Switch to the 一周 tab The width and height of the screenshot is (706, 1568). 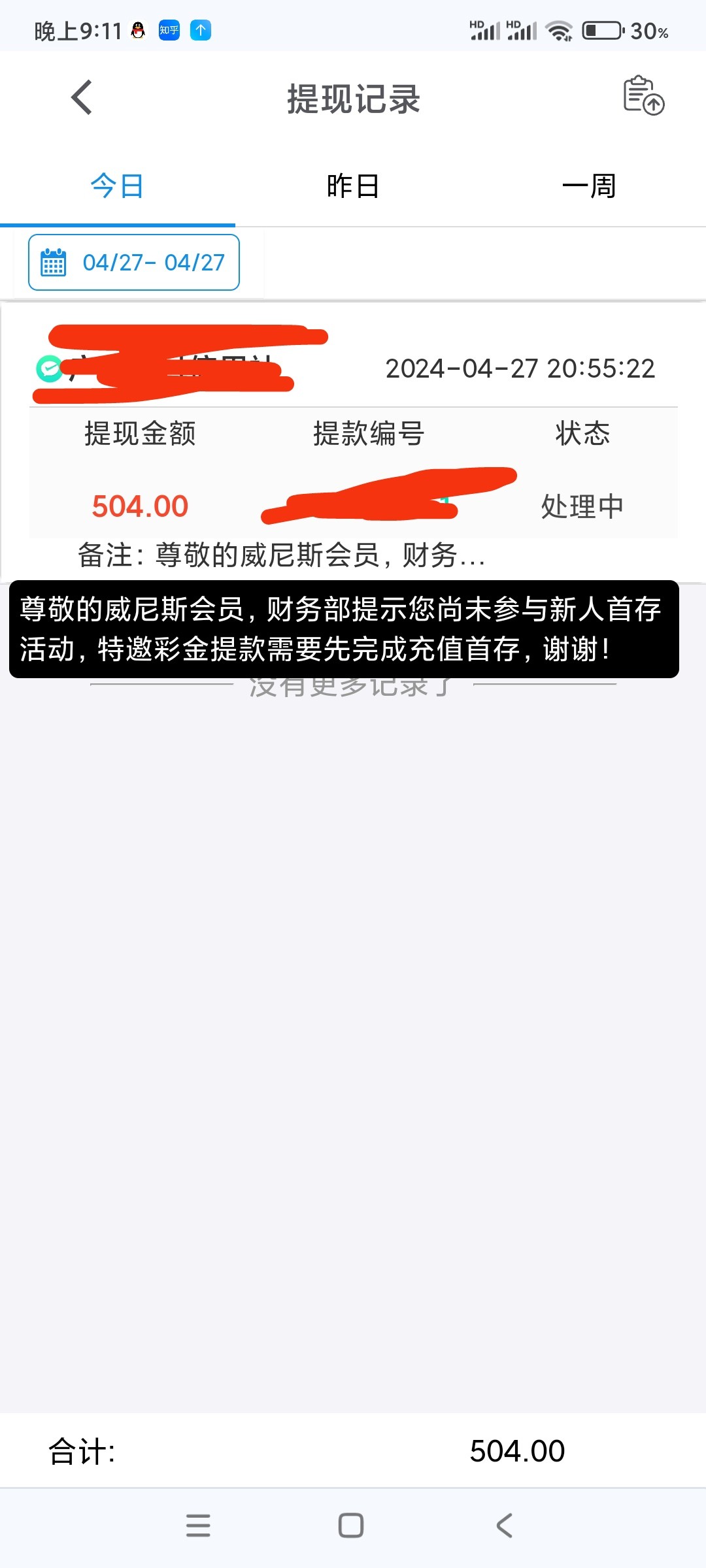(588, 186)
